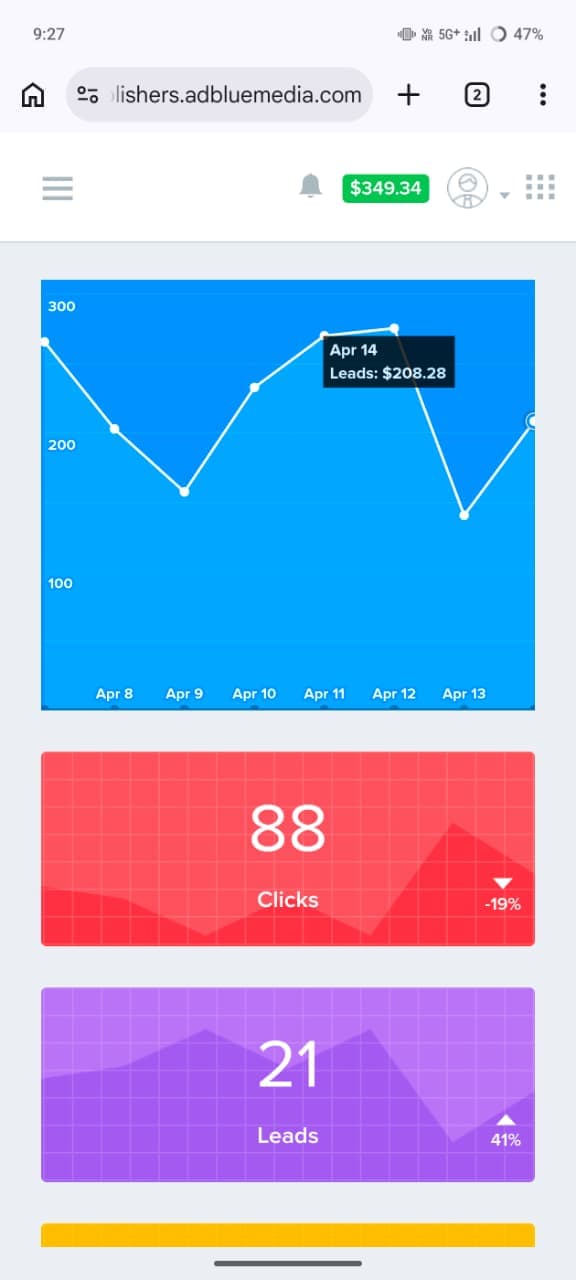This screenshot has width=576, height=1280.
Task: Expand the profile avatar dropdown
Action: coord(478,188)
